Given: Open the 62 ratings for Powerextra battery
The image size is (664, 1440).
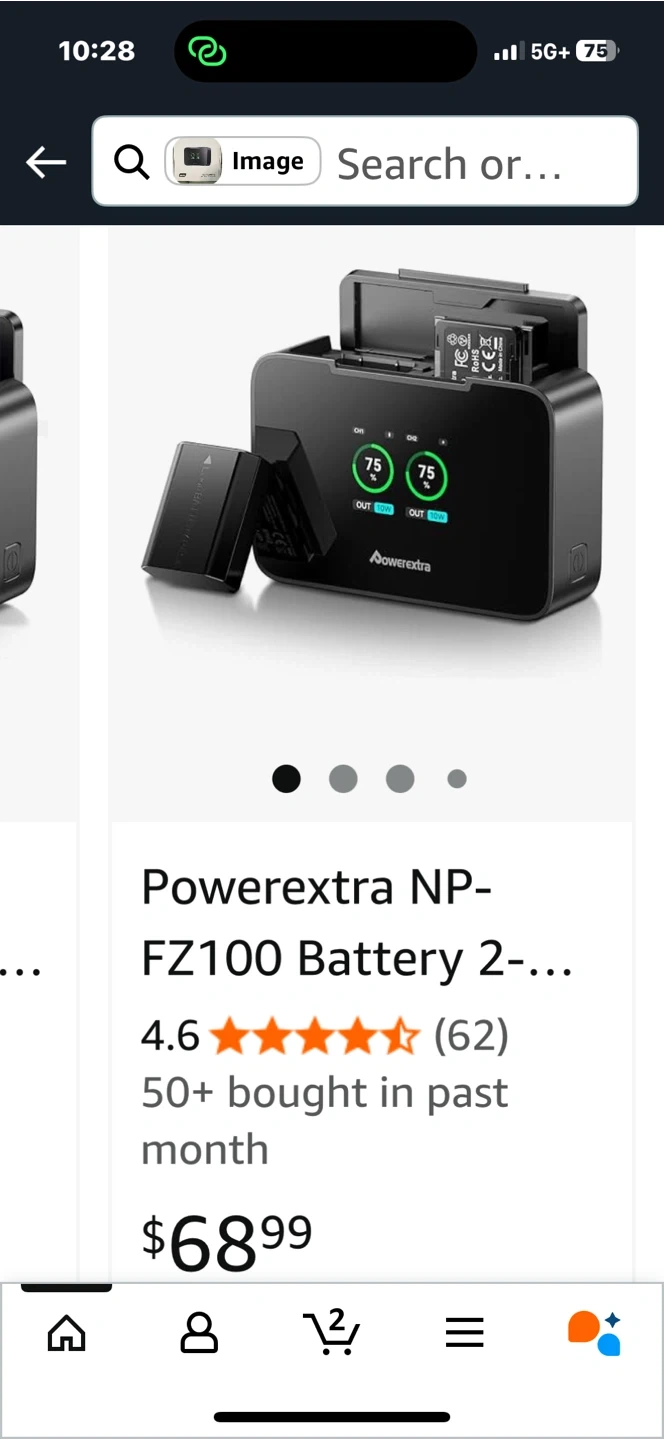Looking at the screenshot, I should click(471, 1036).
